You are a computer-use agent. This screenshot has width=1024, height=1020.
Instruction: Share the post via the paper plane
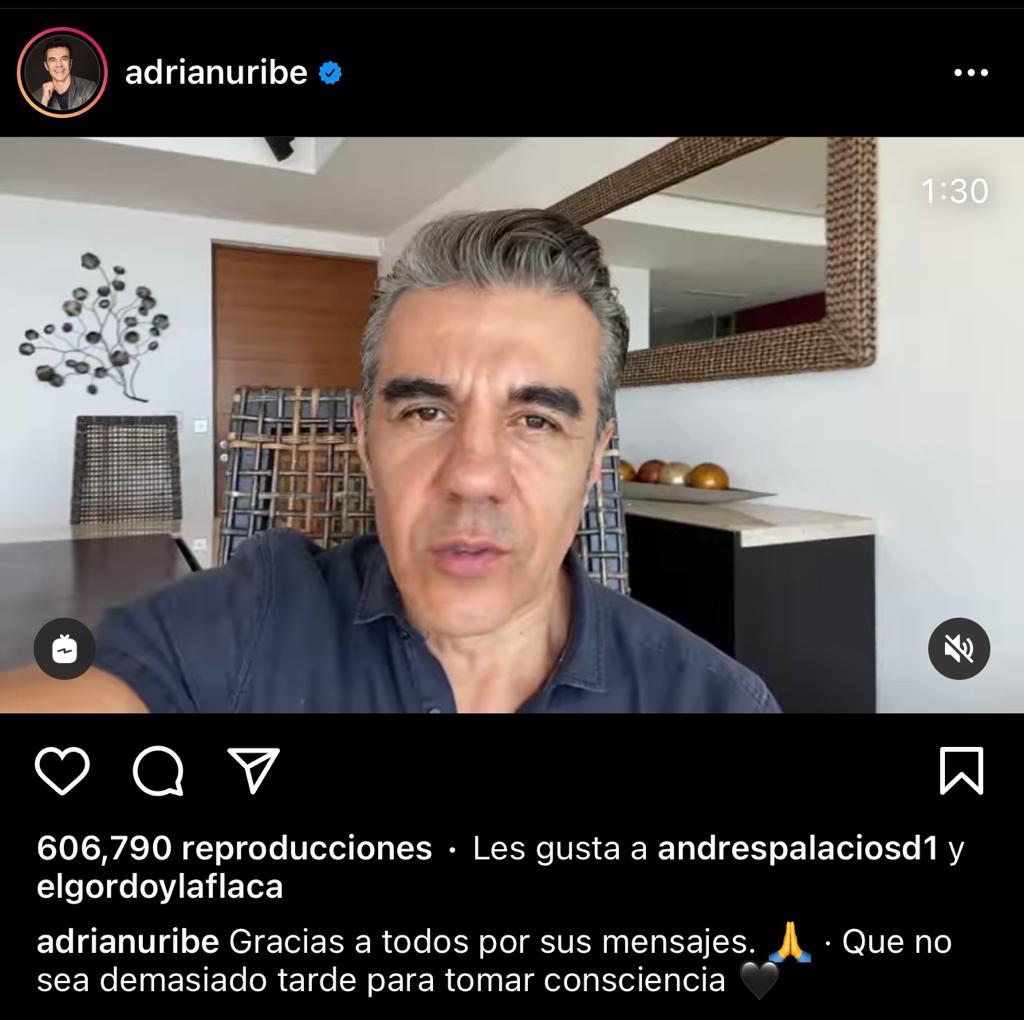(x=253, y=770)
